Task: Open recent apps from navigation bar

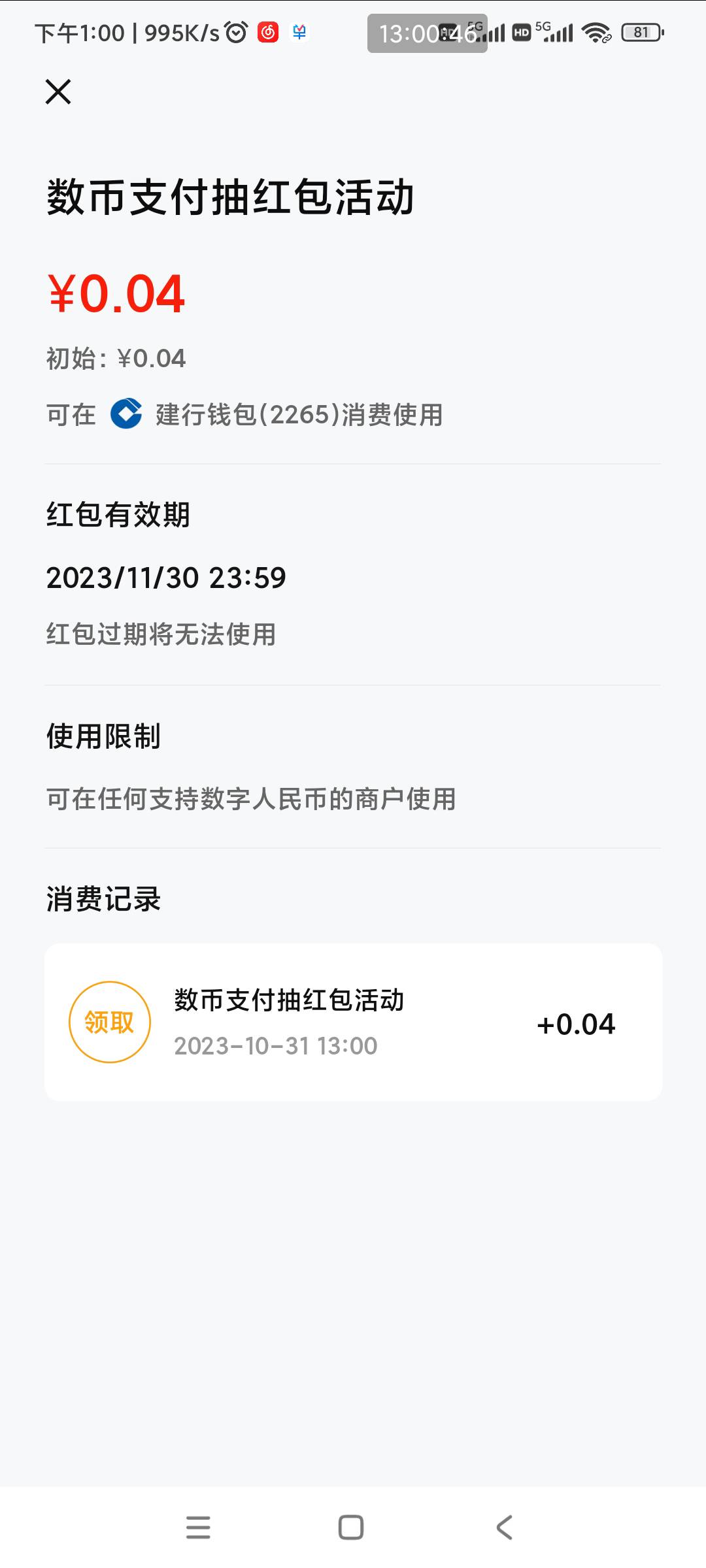Action: point(198,1527)
